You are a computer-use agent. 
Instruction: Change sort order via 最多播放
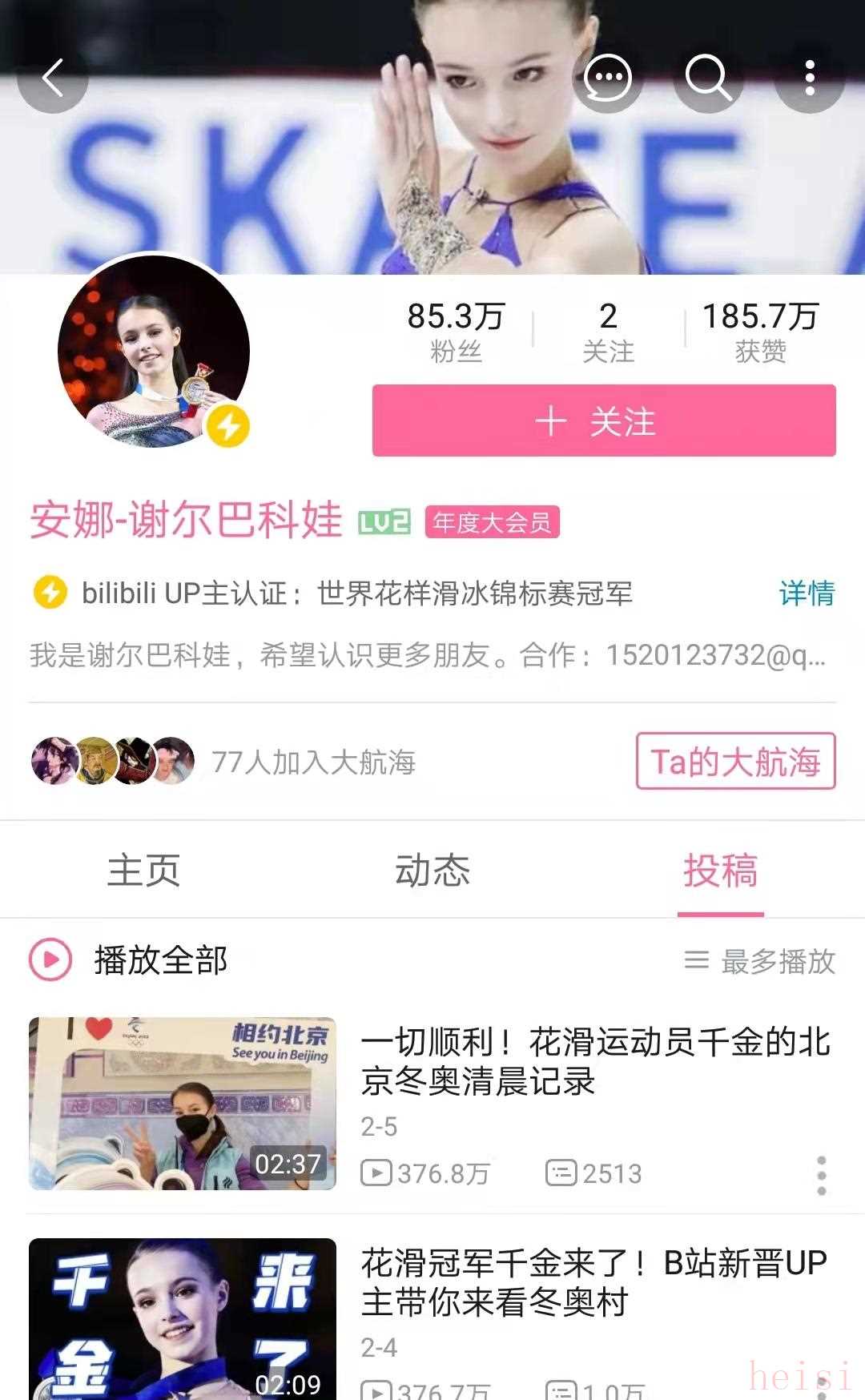[x=761, y=961]
